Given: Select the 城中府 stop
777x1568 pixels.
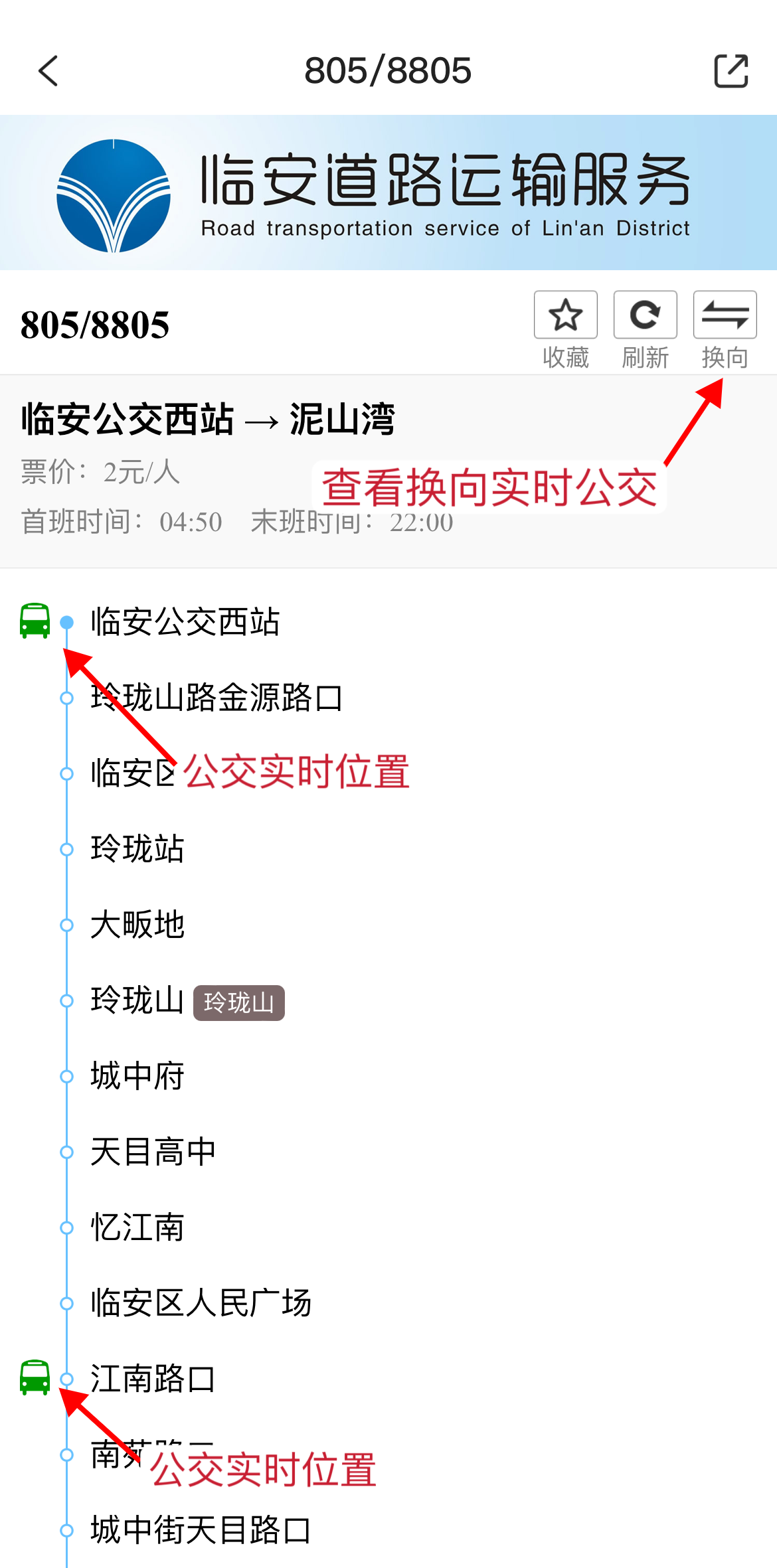Looking at the screenshot, I should pos(137,1076).
